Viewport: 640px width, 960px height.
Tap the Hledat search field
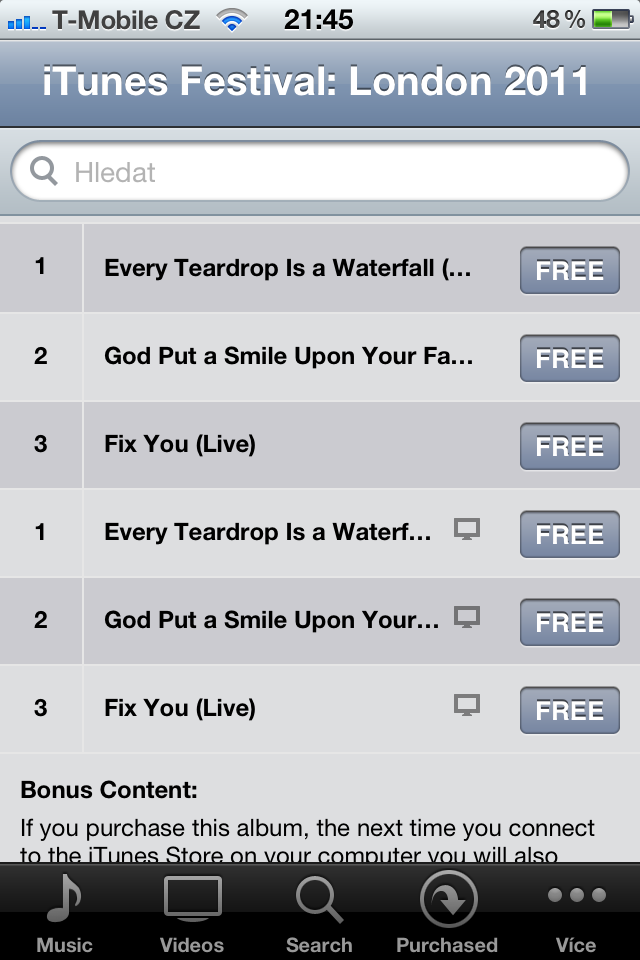point(320,172)
